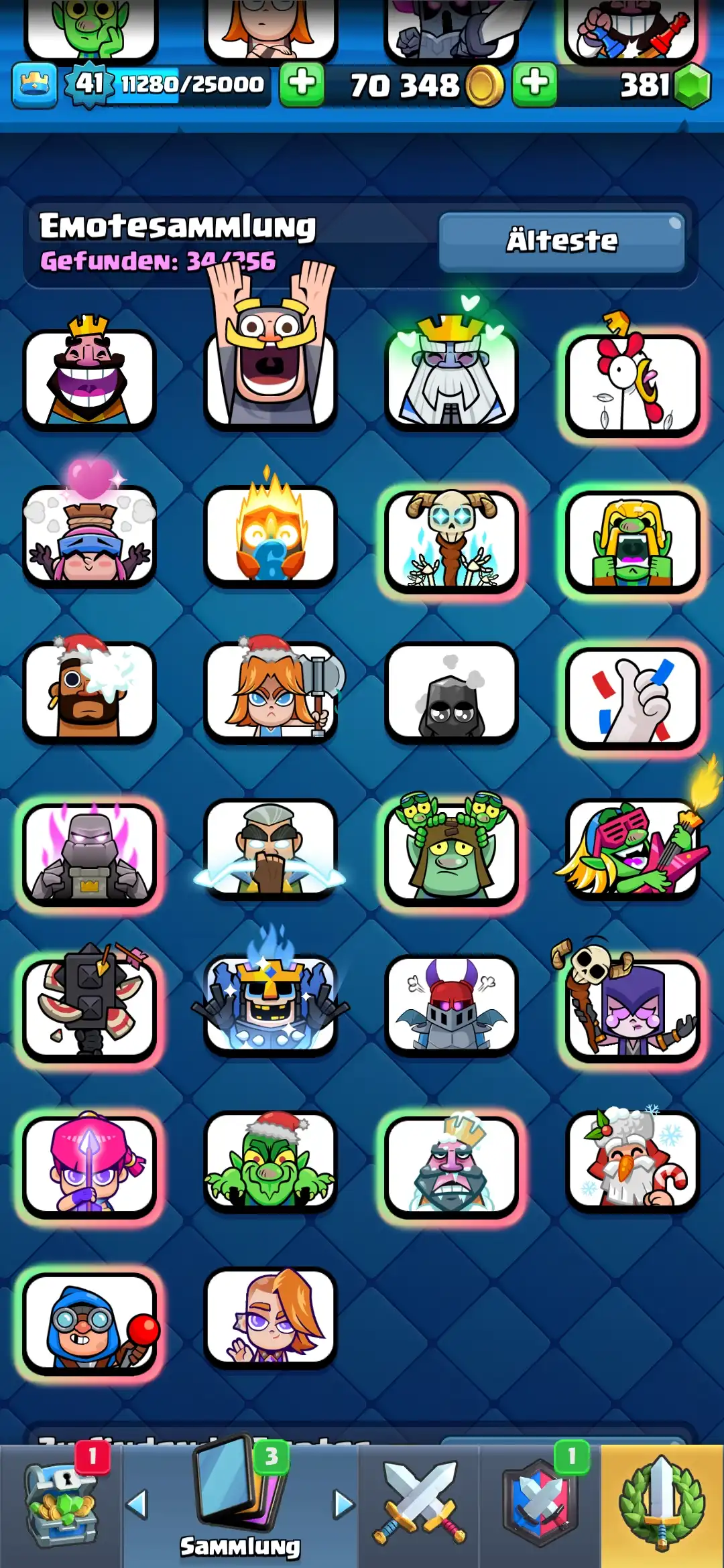724x1568 pixels.
Task: Tap the green plus beside the experience bar
Action: coord(302,84)
